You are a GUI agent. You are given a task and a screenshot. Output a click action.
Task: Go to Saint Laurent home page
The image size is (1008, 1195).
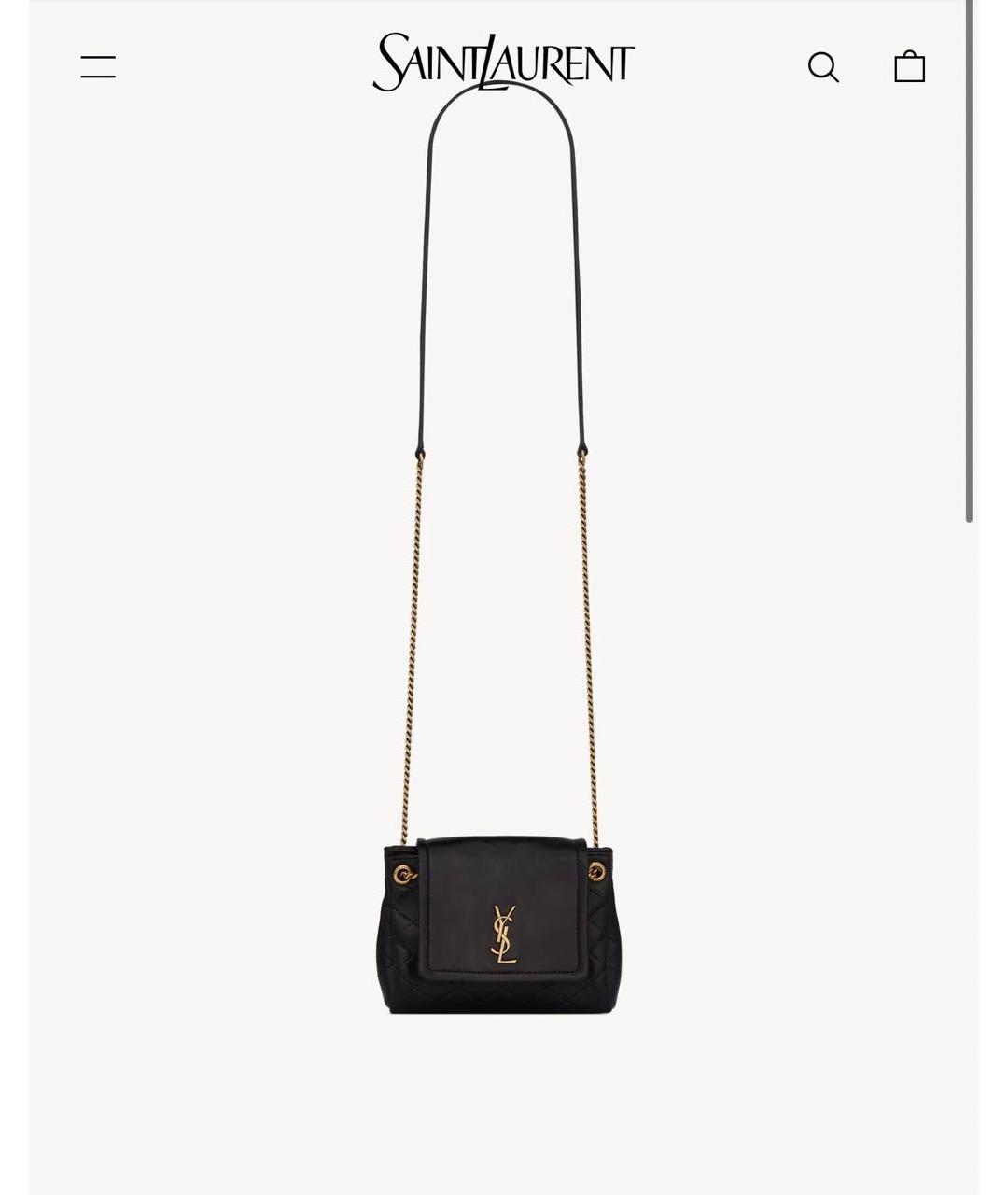click(x=503, y=62)
